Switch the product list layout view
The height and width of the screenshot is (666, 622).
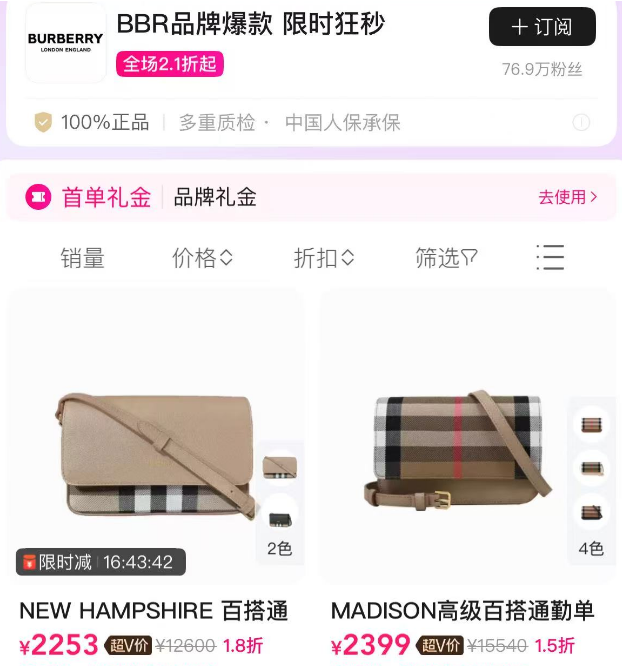point(550,258)
